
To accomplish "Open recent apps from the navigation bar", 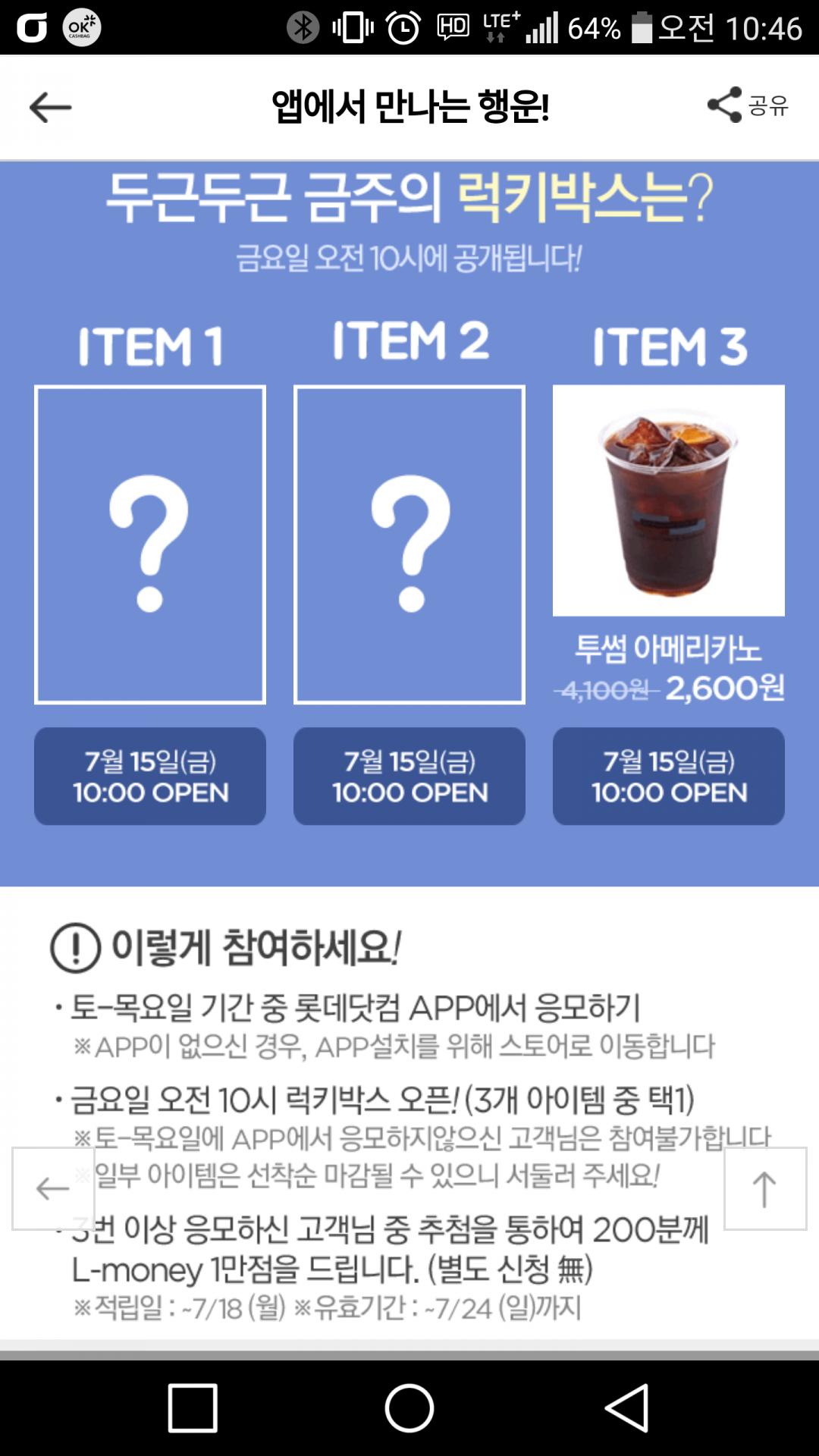I will click(193, 1407).
